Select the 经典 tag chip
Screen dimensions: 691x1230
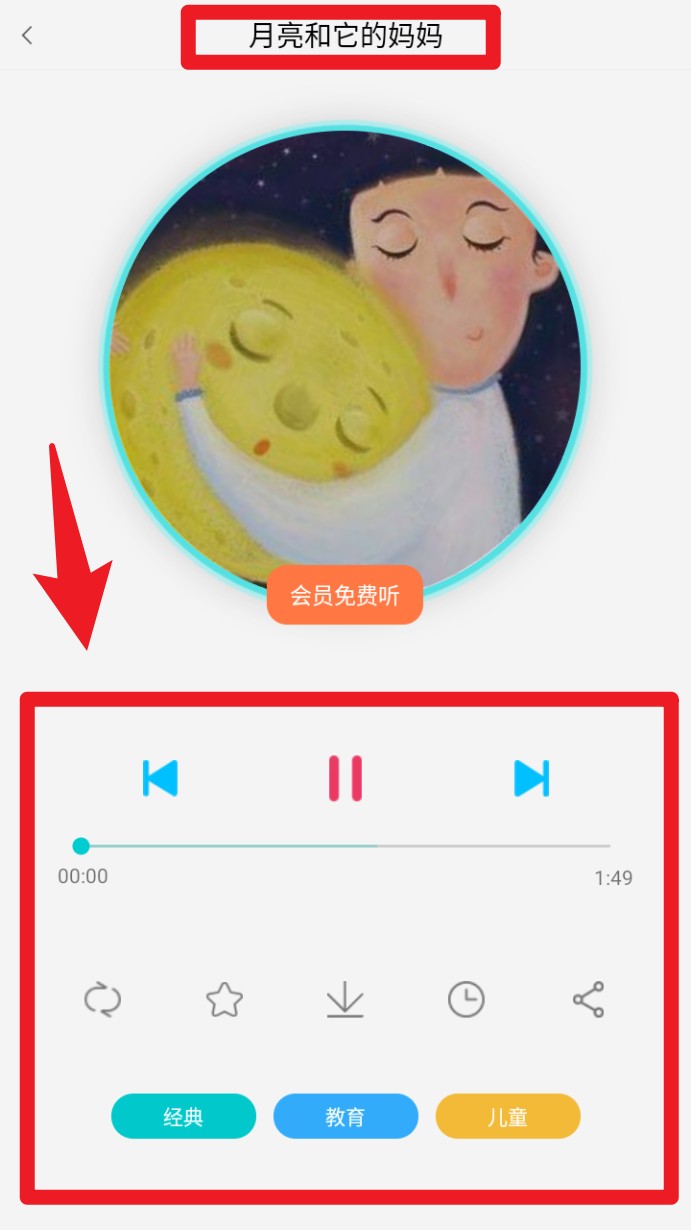point(183,1116)
